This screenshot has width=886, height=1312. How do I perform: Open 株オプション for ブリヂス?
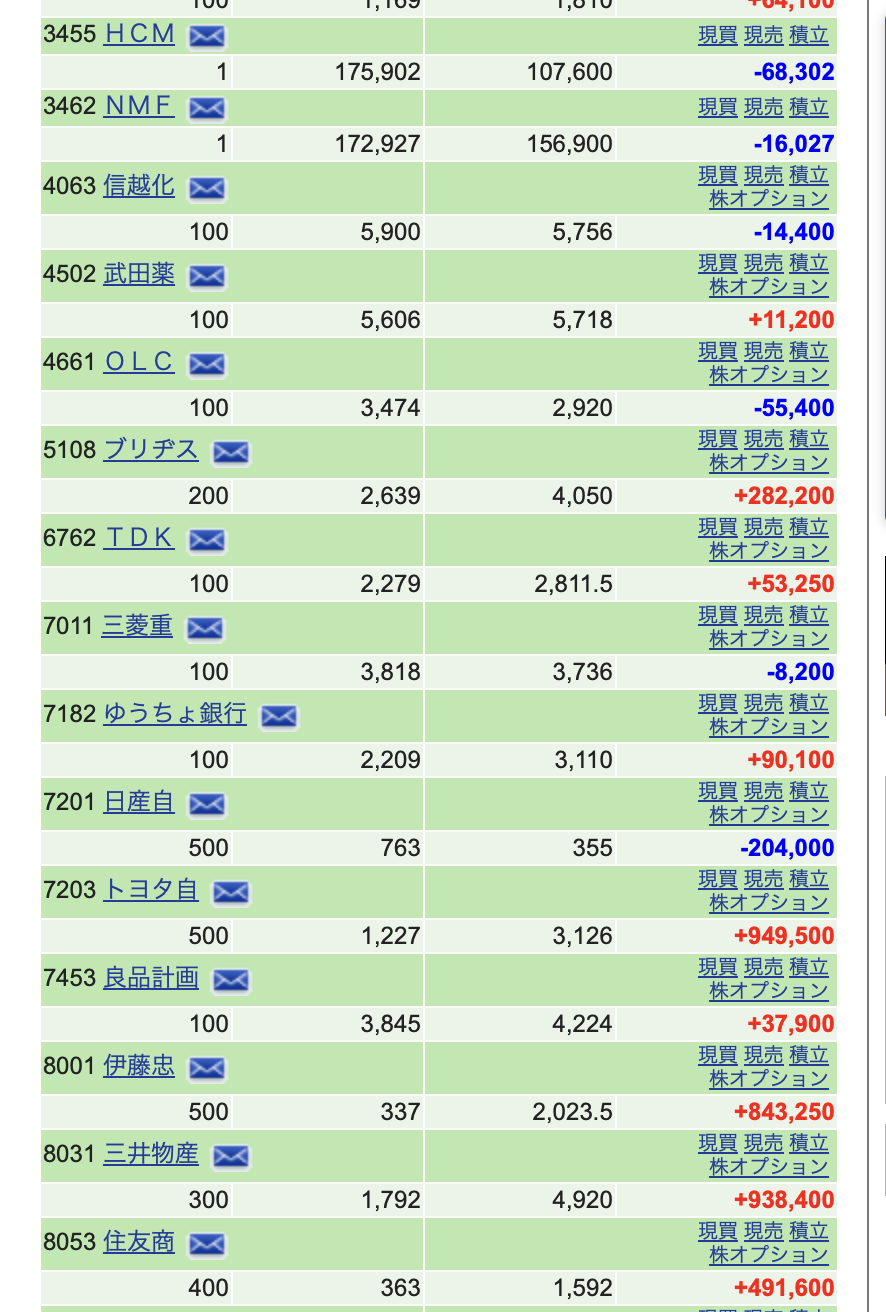coord(769,463)
